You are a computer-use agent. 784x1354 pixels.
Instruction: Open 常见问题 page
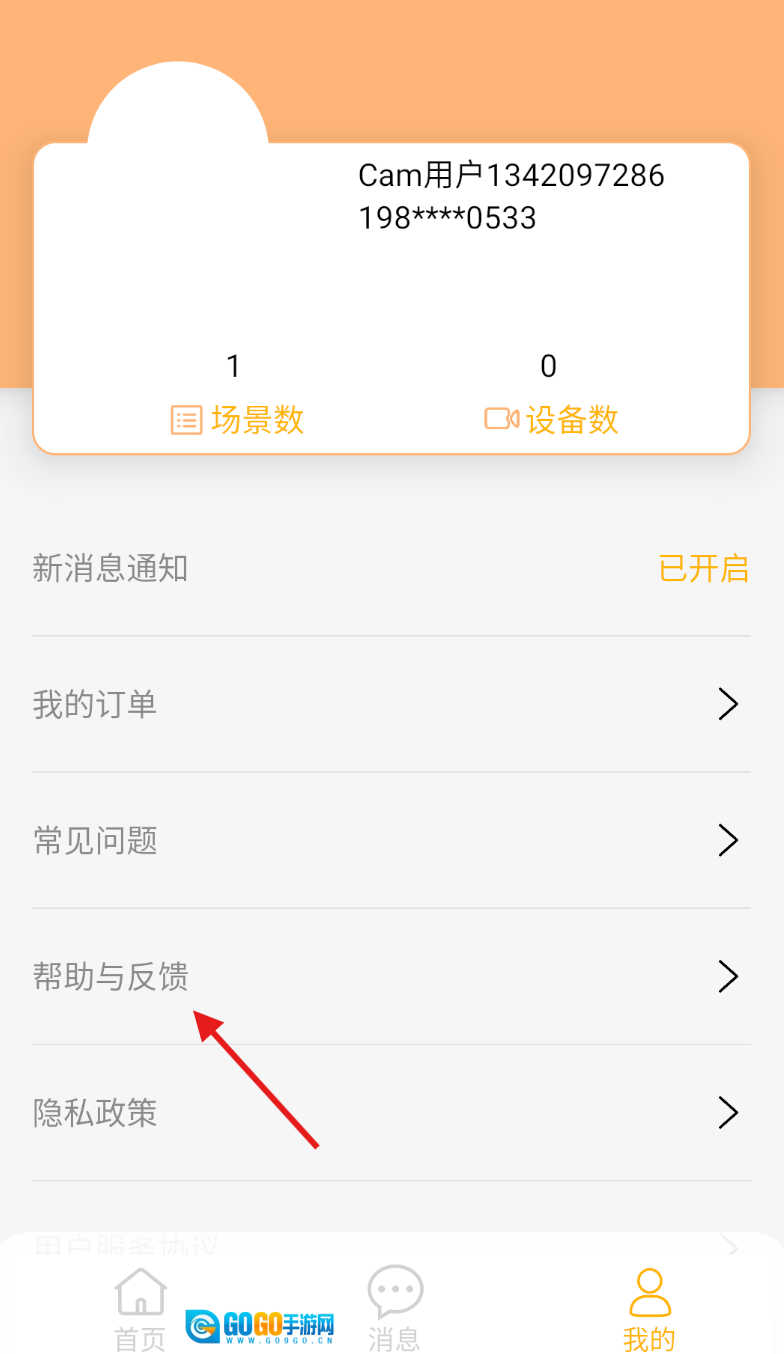point(390,840)
